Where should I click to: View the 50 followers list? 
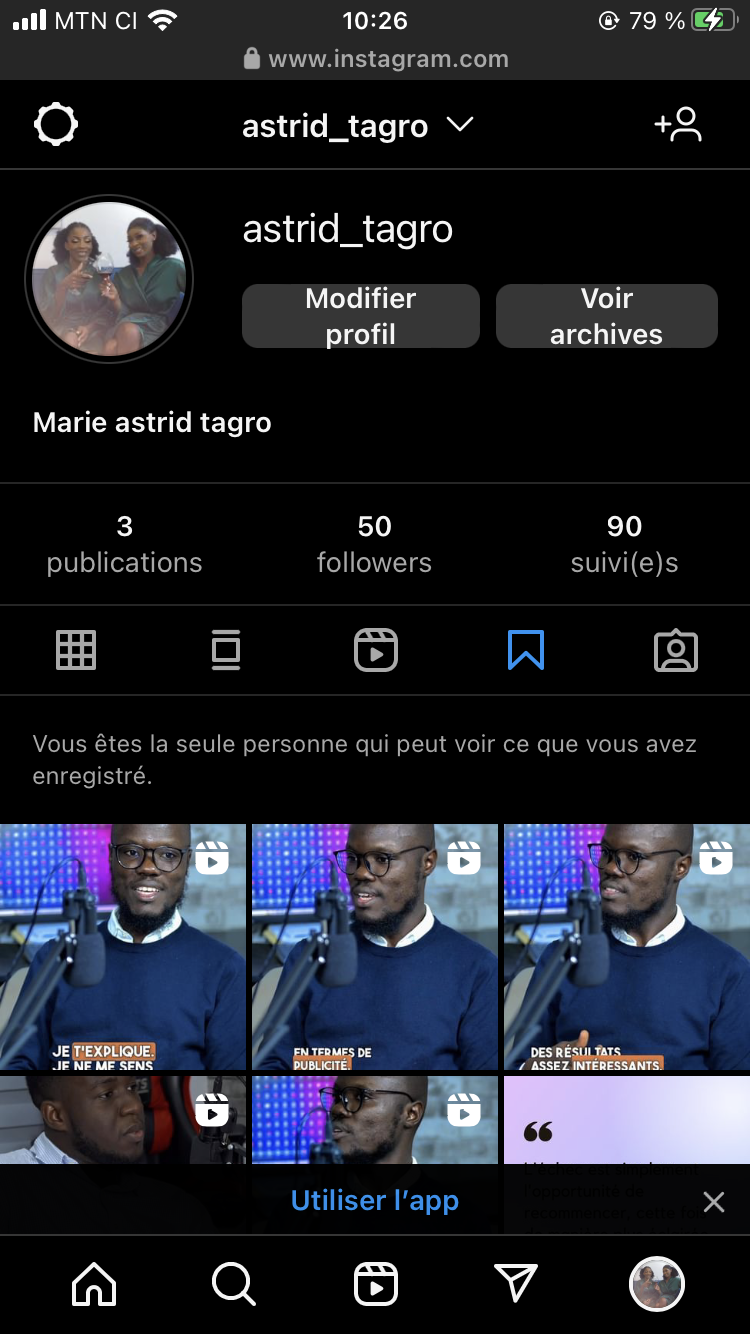click(374, 544)
